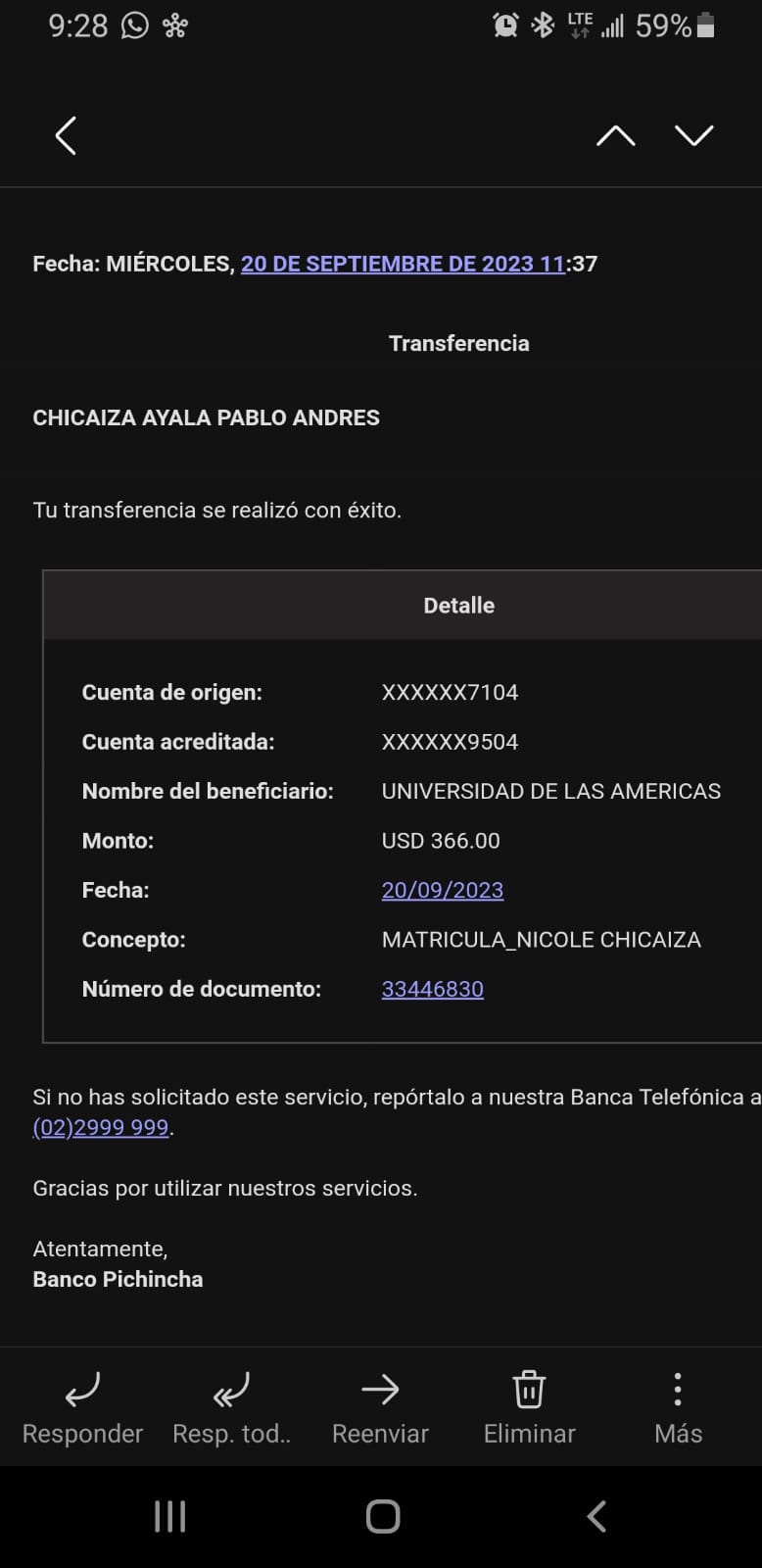Open the next email with down arrow
Image resolution: width=762 pixels, height=1568 pixels.
click(693, 135)
